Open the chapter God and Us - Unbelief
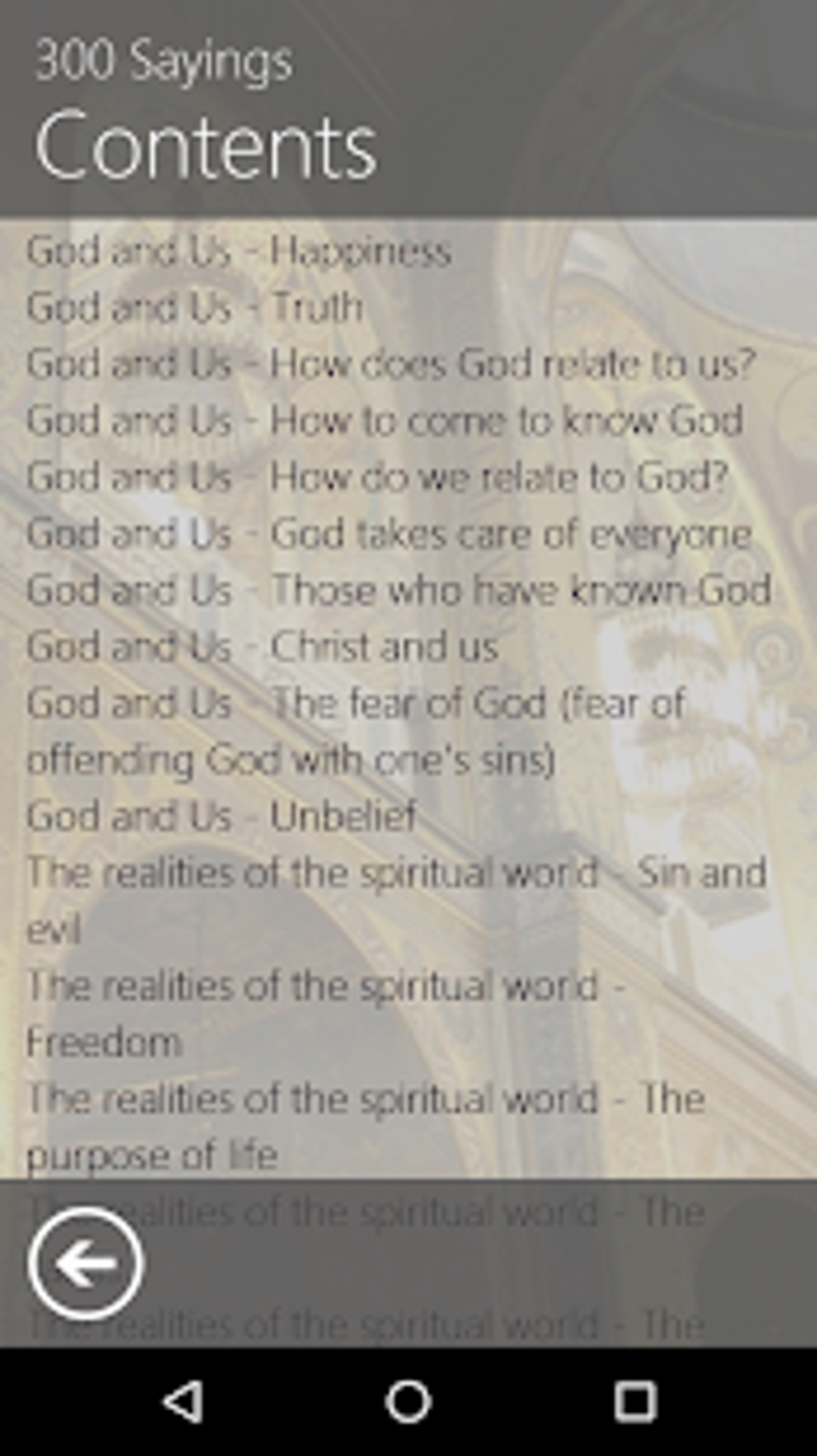 click(x=222, y=817)
